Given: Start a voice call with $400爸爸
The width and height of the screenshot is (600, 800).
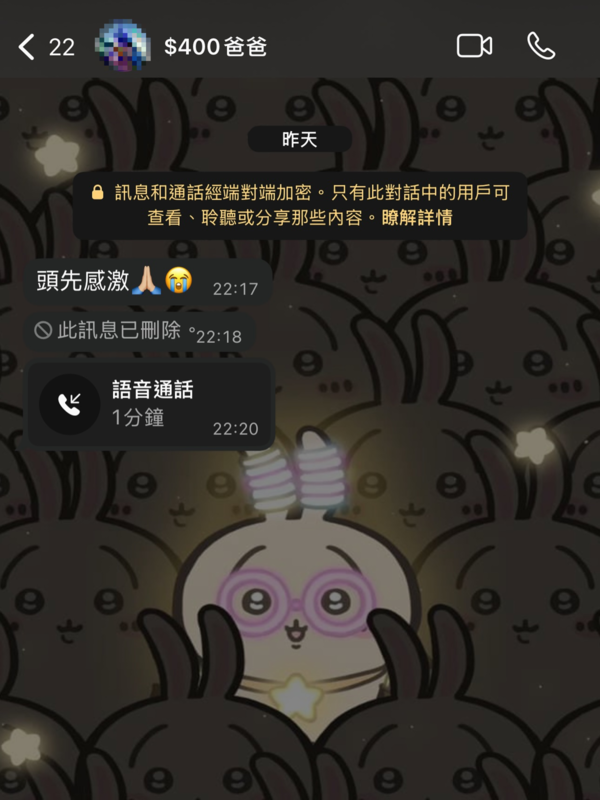Looking at the screenshot, I should [541, 46].
